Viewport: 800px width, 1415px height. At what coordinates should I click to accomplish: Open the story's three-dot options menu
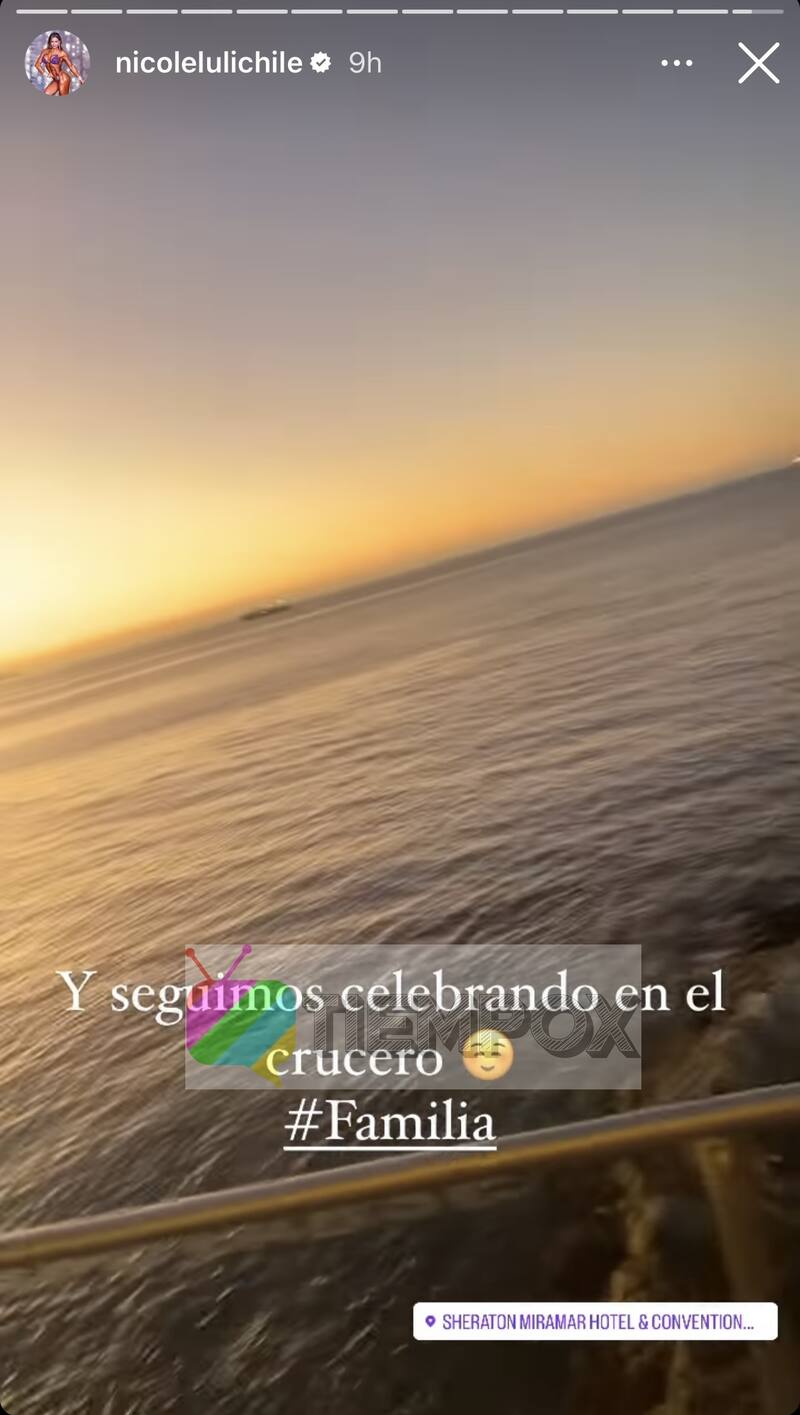click(677, 63)
